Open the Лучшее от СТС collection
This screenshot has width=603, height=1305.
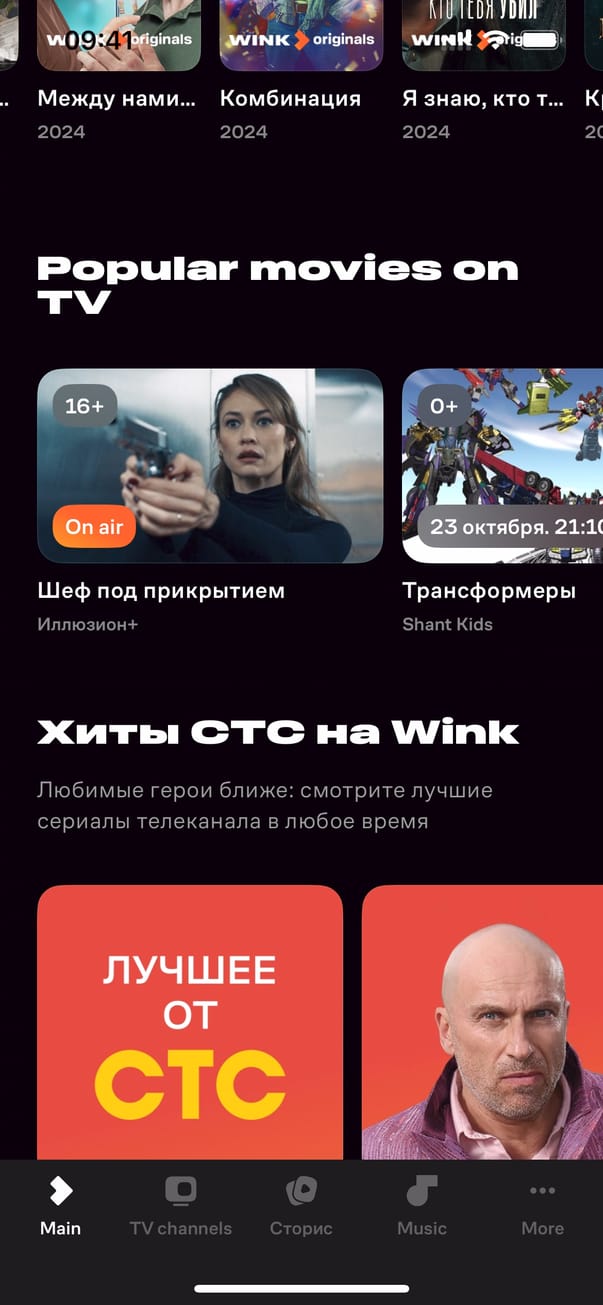click(x=190, y=1020)
